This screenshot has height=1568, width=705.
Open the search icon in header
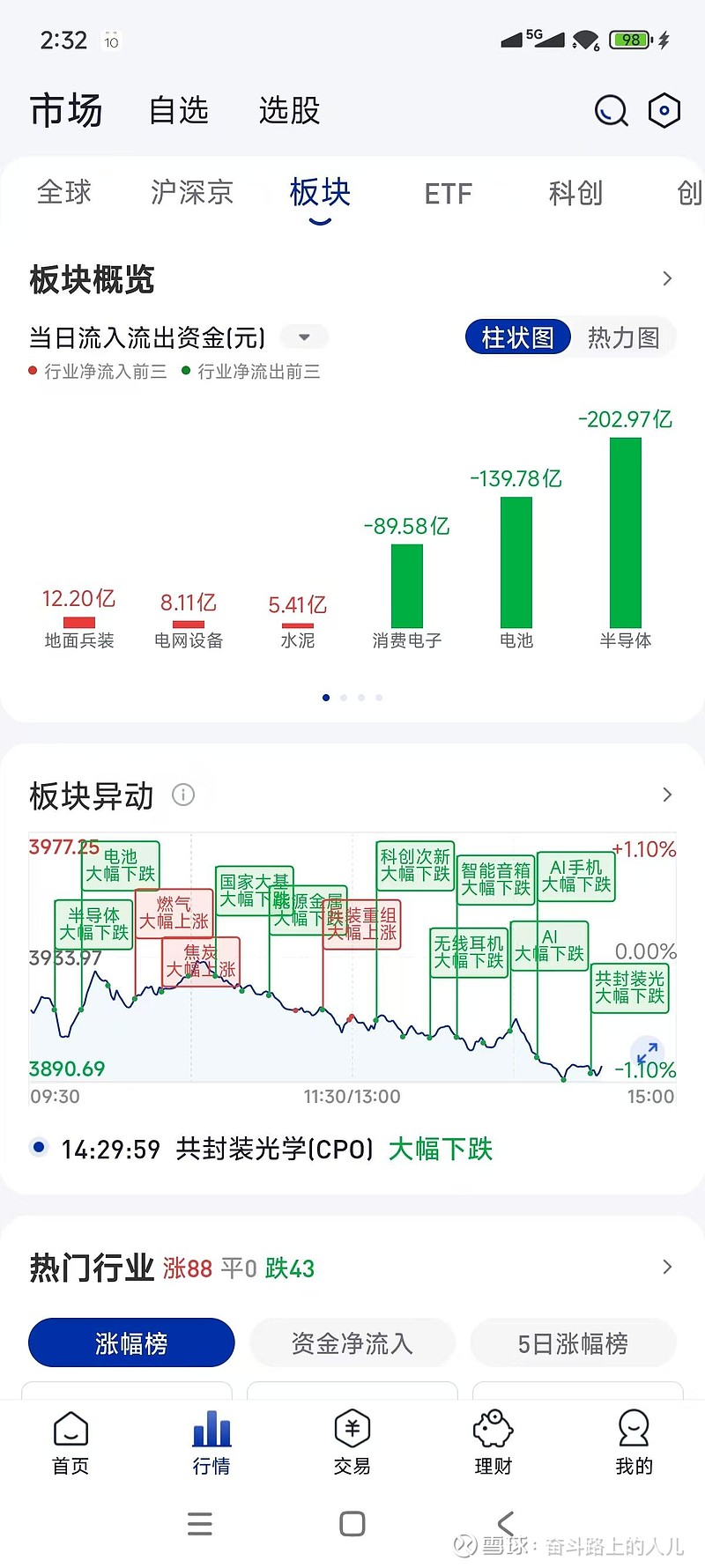point(611,111)
